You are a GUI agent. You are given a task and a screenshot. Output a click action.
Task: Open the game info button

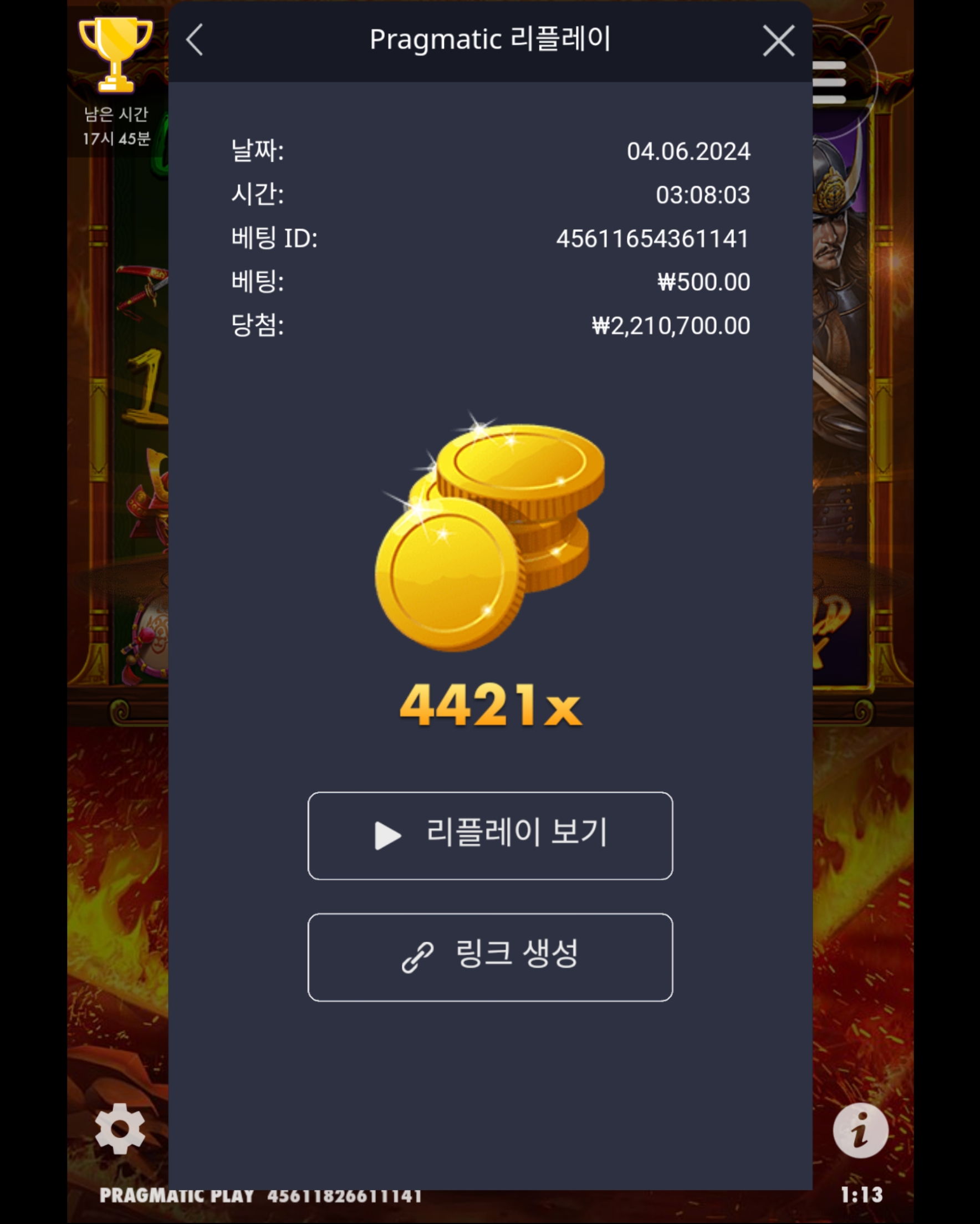coord(860,1130)
